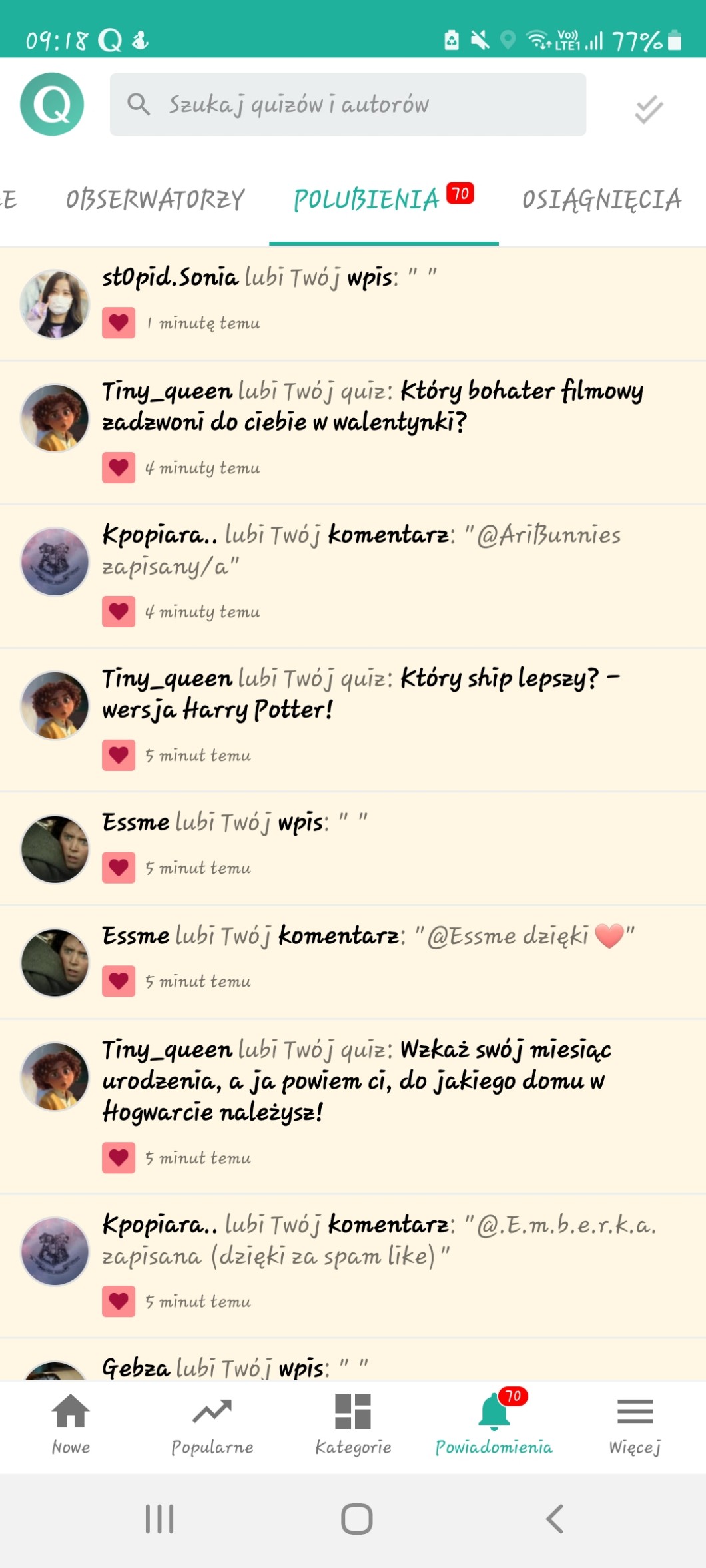Screen dimensions: 706x1568
Task: Browse the Kategorie tab
Action: click(353, 1425)
